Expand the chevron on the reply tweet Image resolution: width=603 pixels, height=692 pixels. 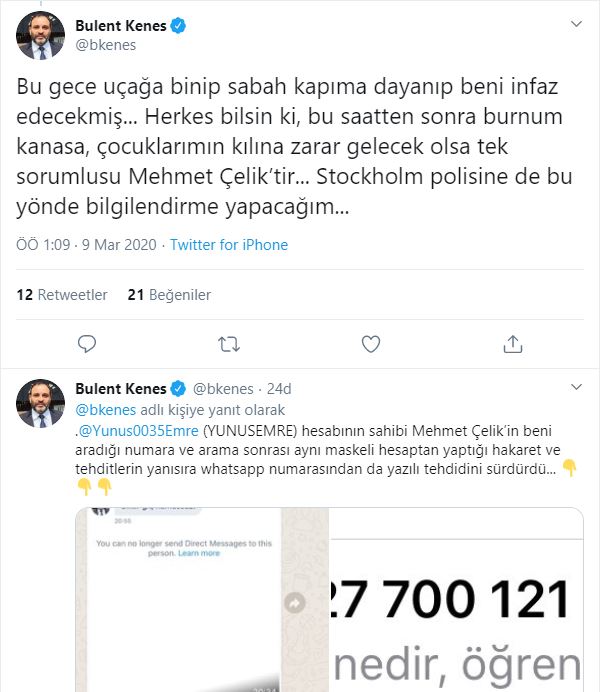point(576,387)
